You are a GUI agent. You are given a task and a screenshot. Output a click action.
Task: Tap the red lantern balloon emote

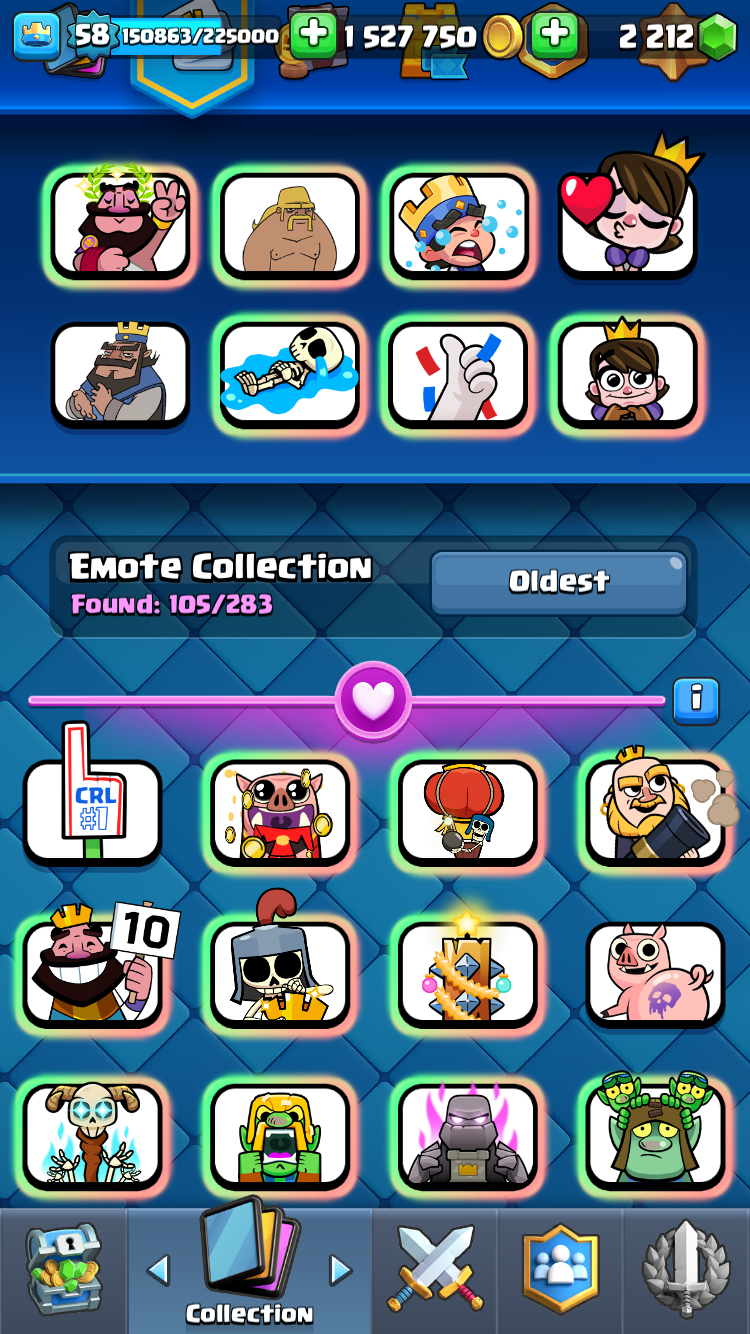point(469,810)
